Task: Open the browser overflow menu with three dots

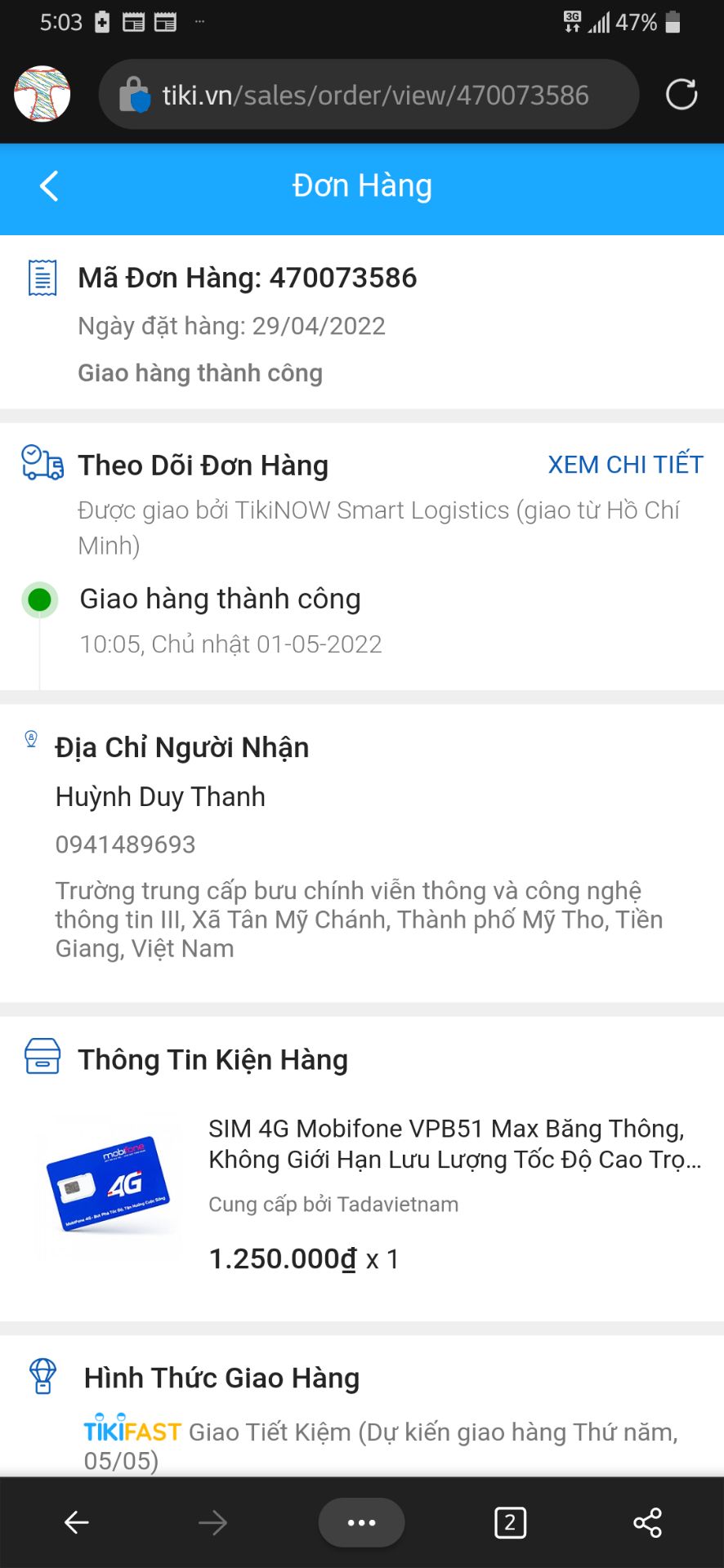Action: (361, 1521)
